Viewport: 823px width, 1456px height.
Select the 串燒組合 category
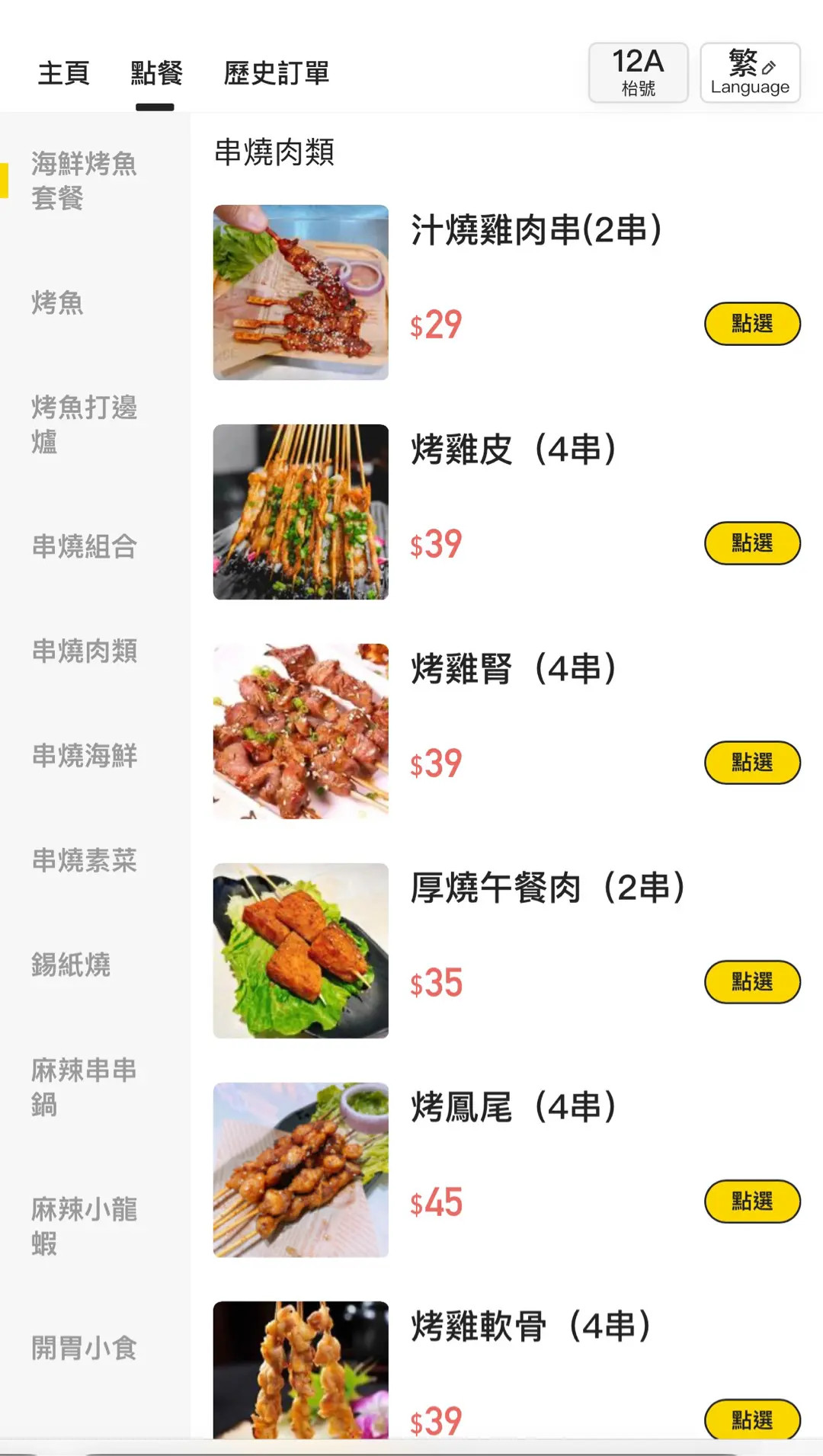(84, 546)
